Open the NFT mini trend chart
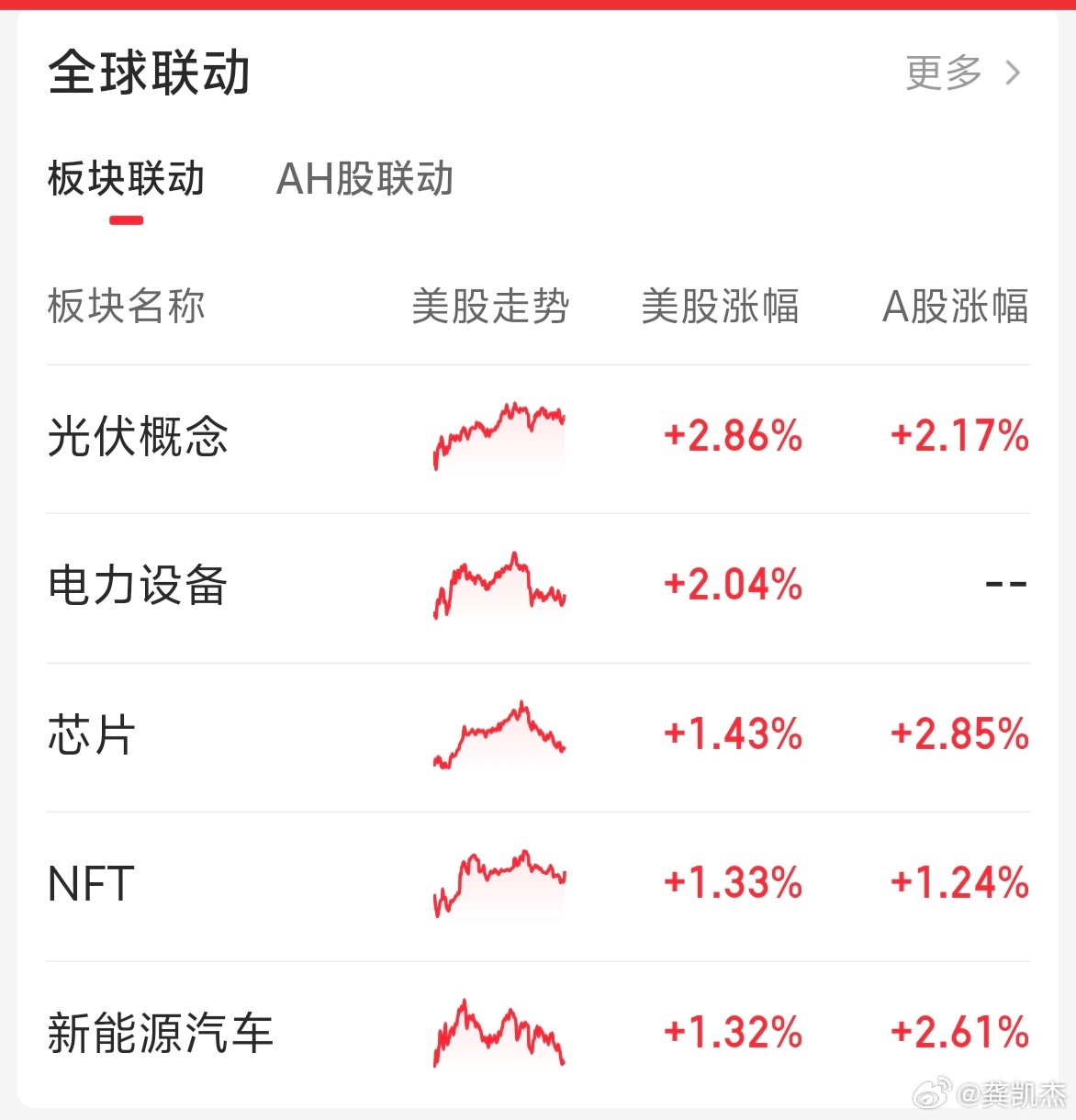The height and width of the screenshot is (1120, 1076). 499,884
